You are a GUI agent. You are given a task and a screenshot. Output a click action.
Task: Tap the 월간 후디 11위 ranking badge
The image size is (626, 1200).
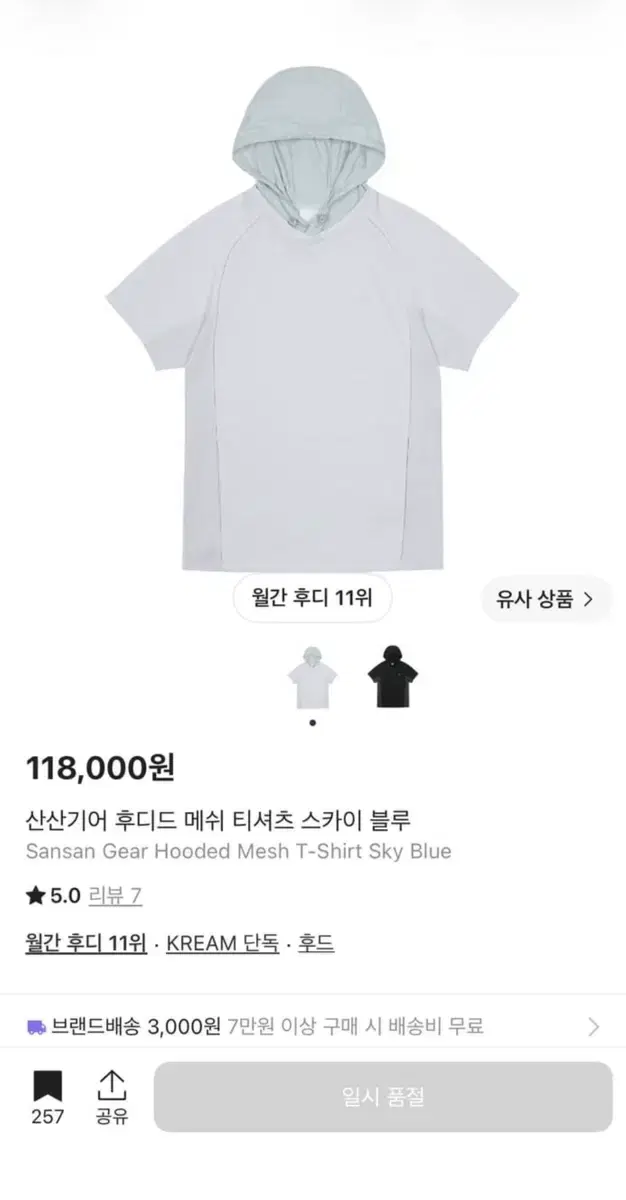pyautogui.click(x=312, y=599)
